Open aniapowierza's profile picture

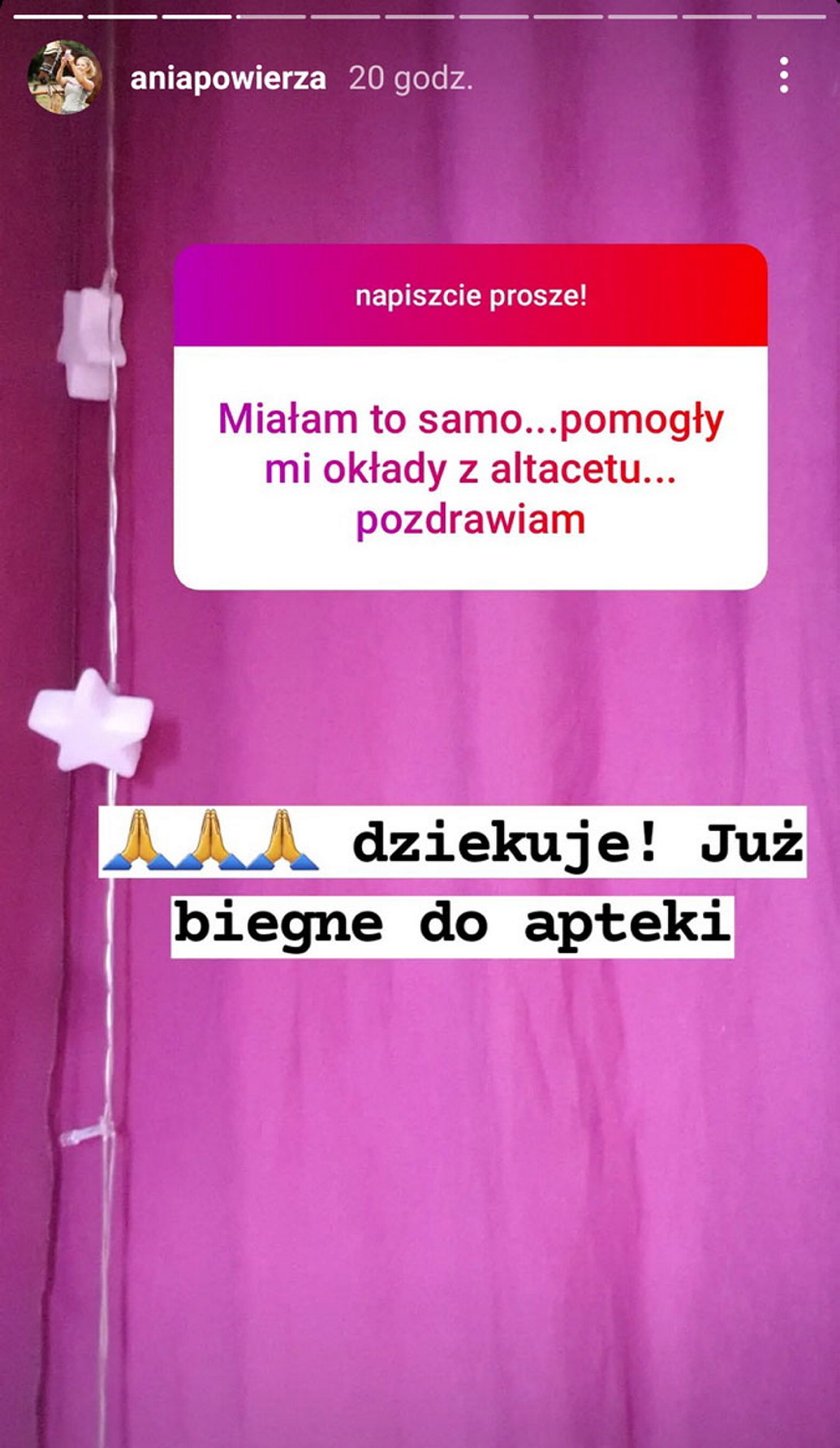click(x=64, y=78)
